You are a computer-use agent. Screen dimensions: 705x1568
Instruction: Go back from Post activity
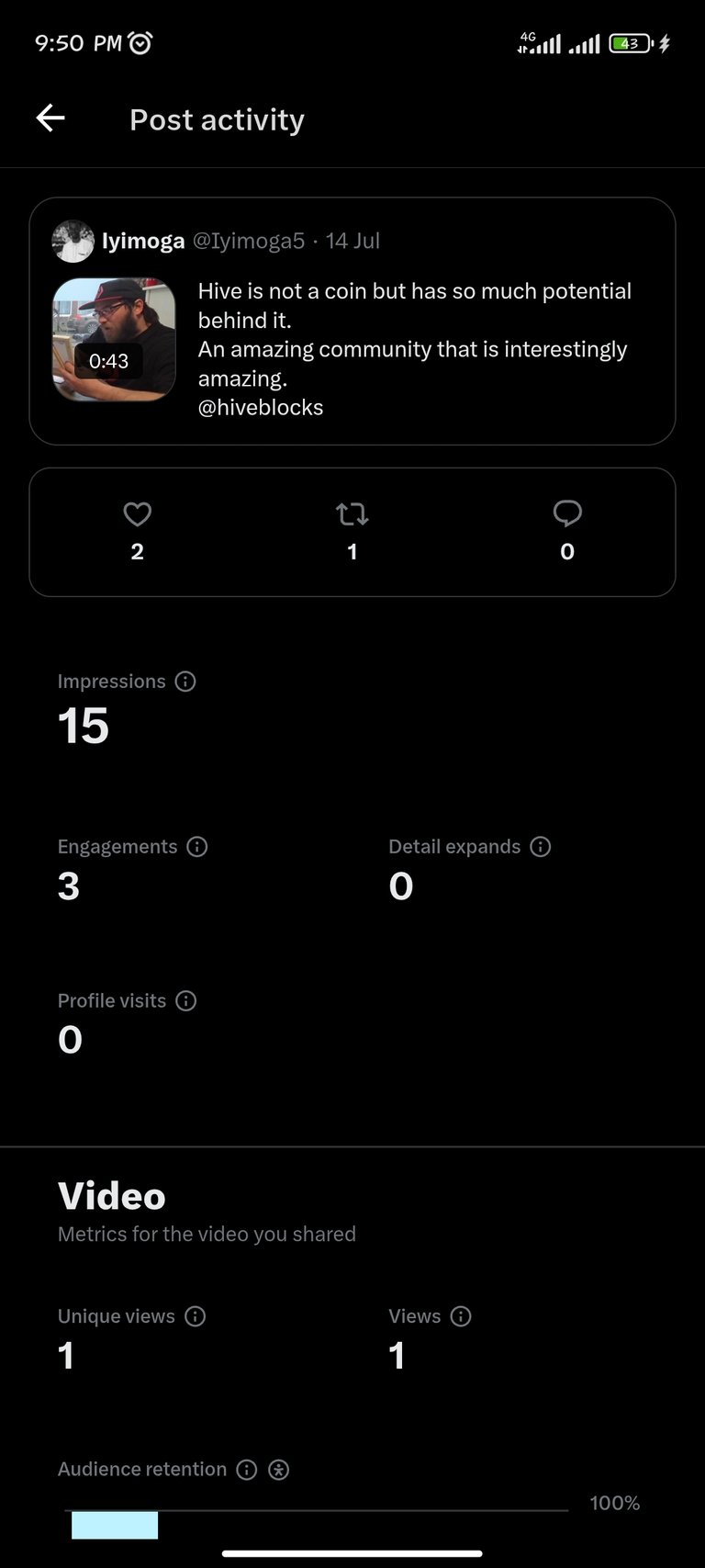pos(50,118)
